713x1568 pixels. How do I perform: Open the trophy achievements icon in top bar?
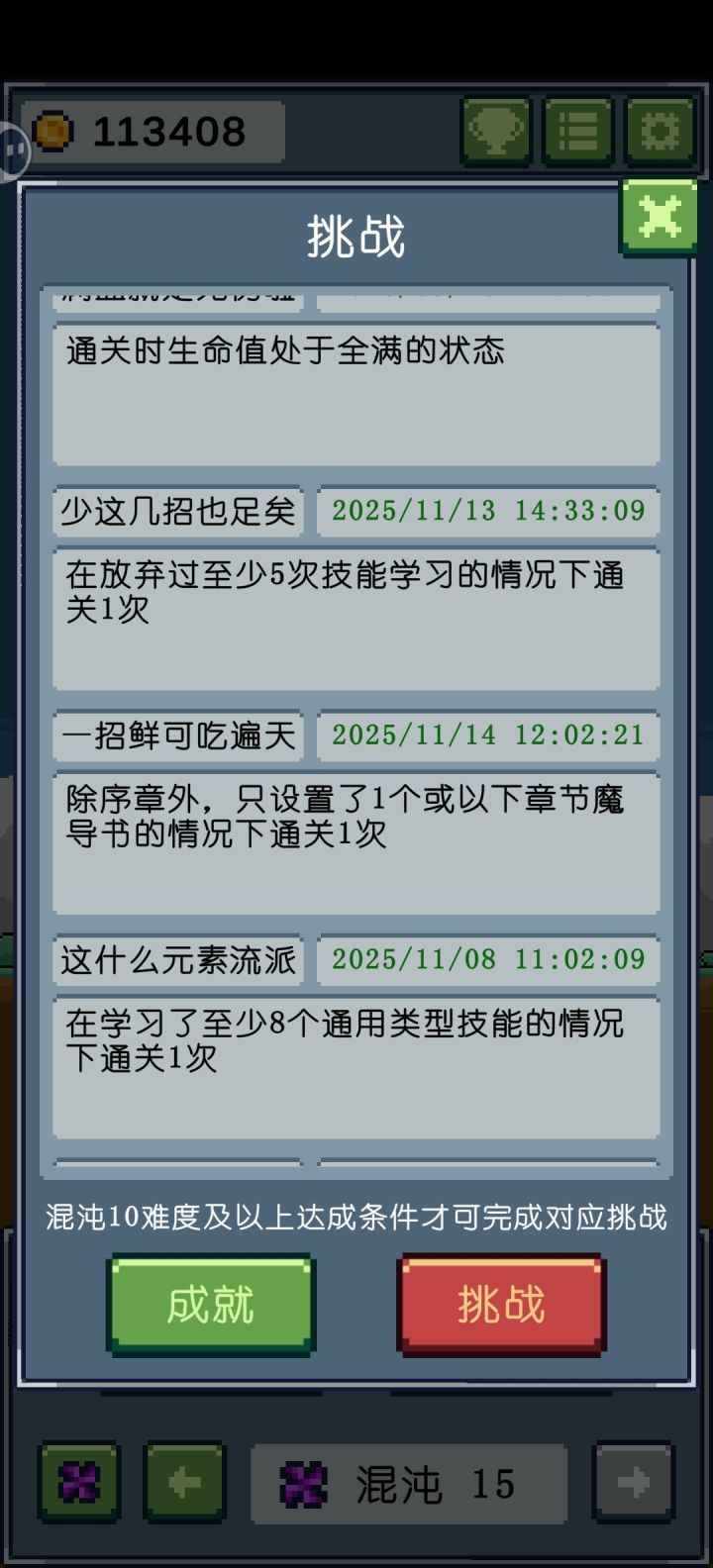pyautogui.click(x=495, y=132)
